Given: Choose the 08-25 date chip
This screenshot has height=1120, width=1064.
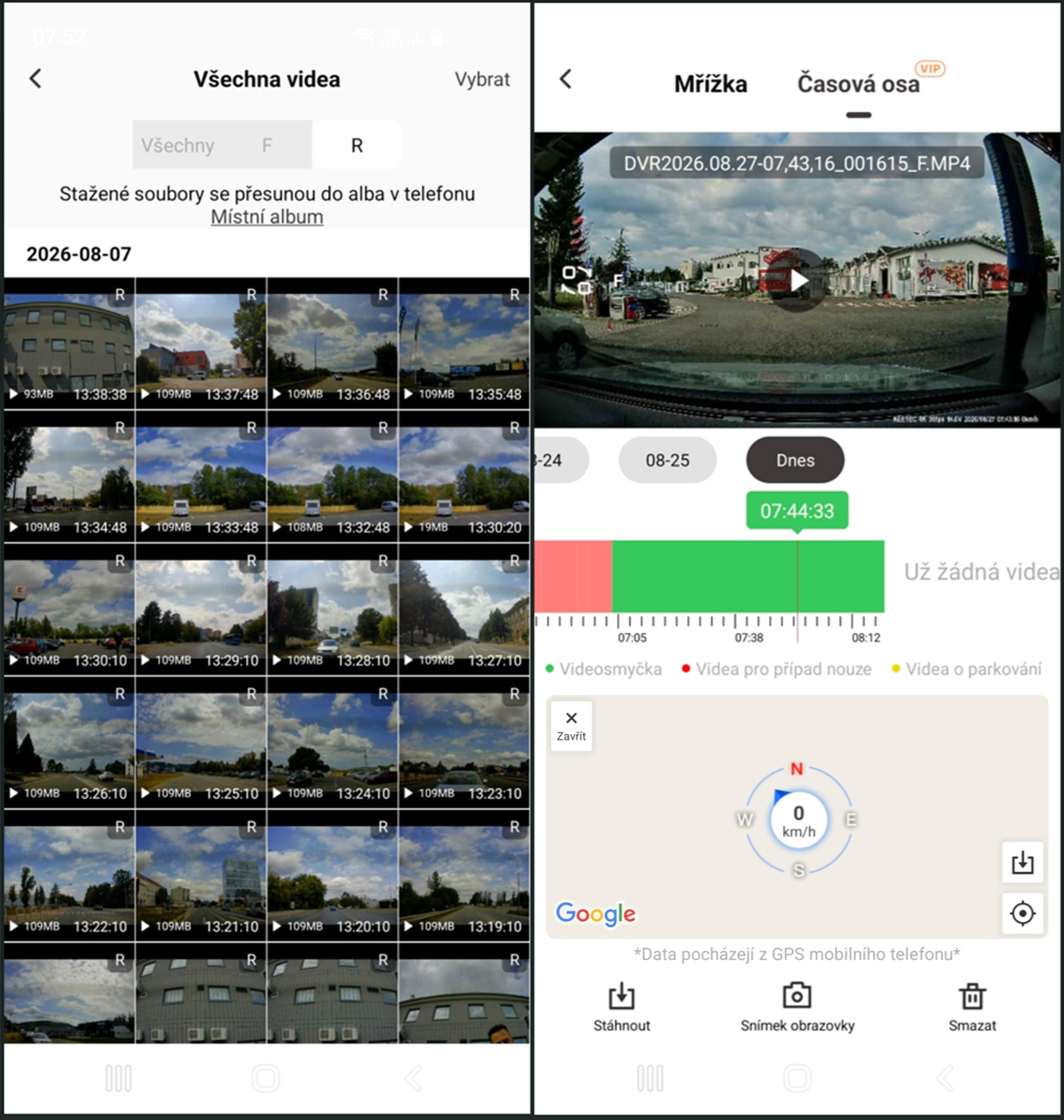Looking at the screenshot, I should tap(667, 460).
